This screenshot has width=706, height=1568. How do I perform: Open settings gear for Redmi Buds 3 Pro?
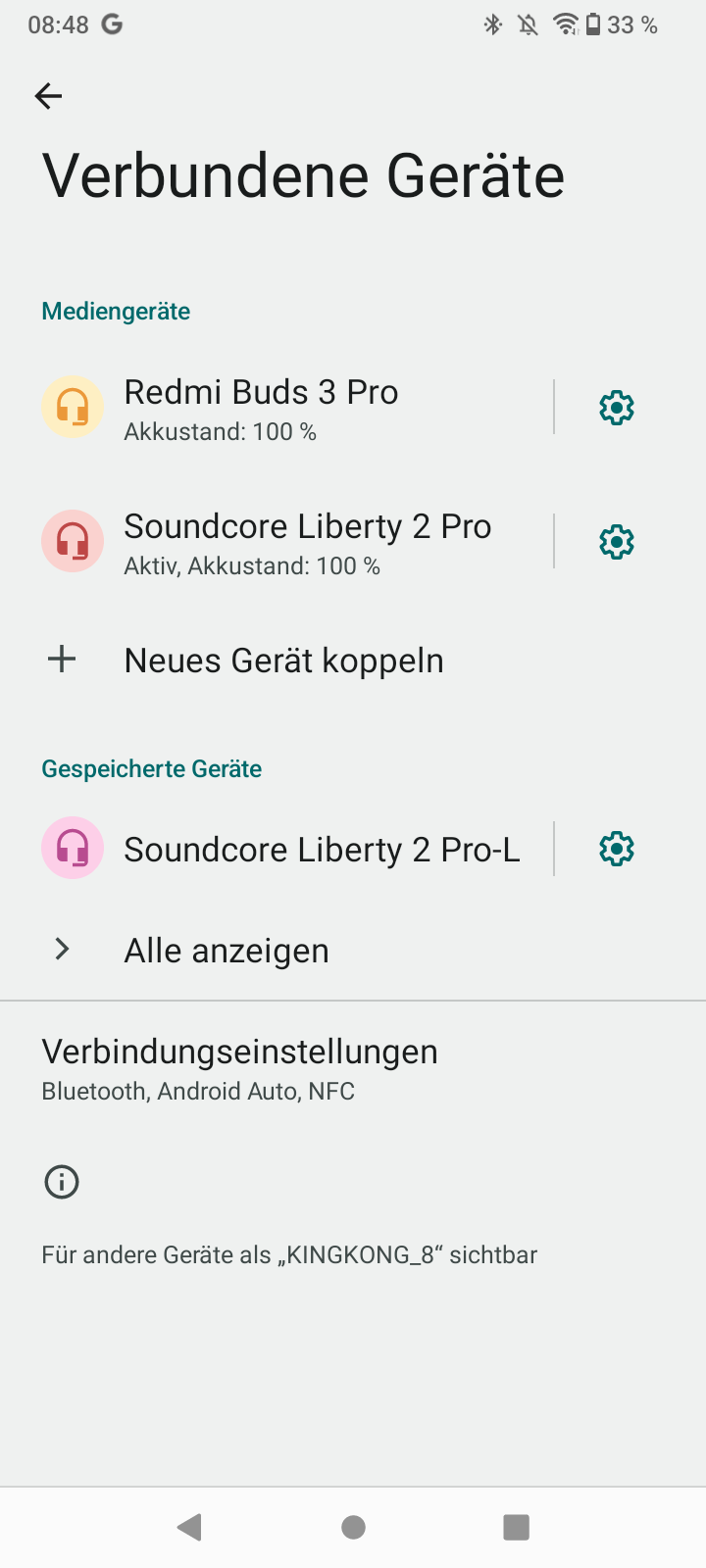[617, 407]
